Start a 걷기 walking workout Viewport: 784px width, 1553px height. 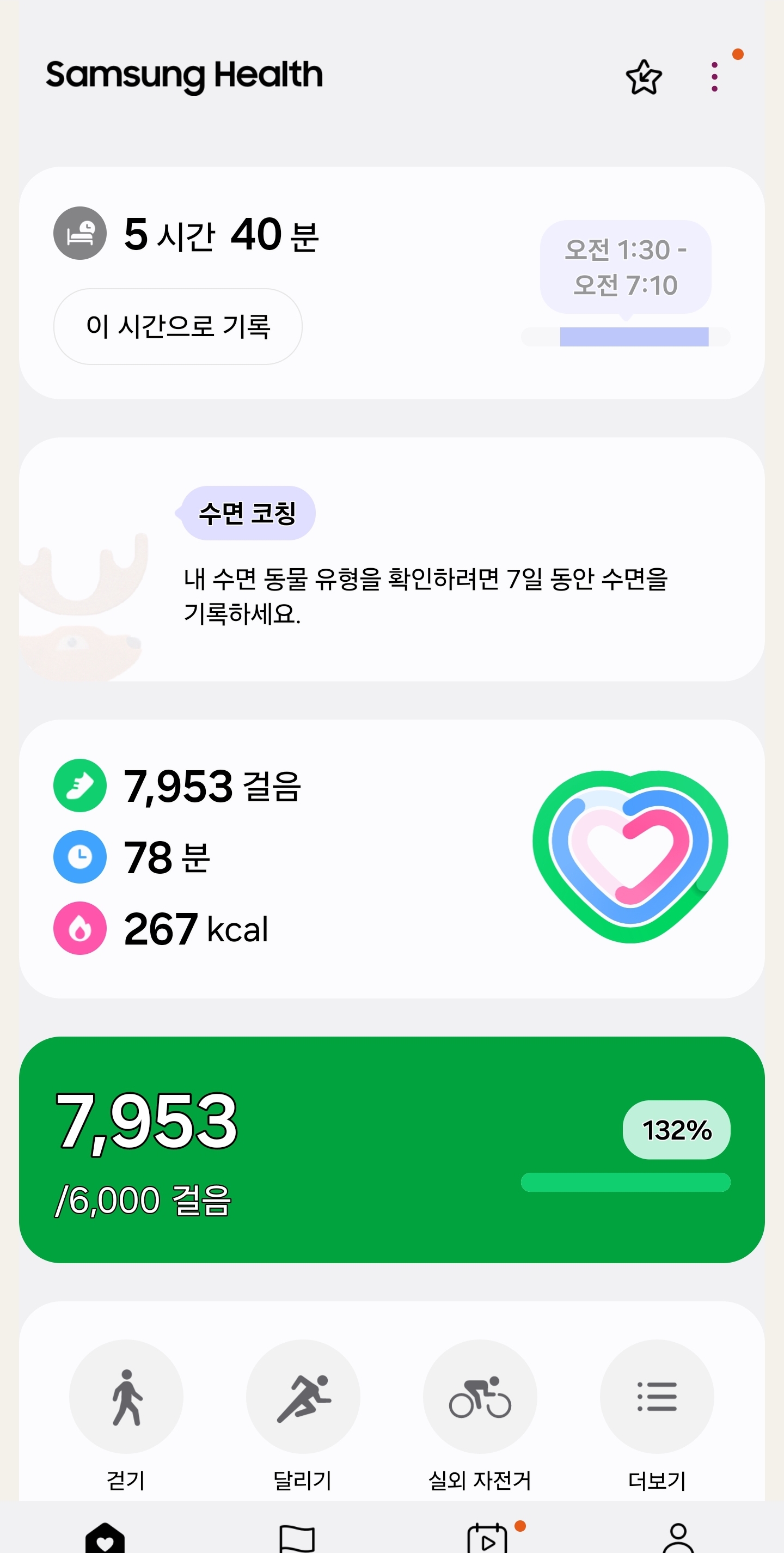[x=126, y=1396]
